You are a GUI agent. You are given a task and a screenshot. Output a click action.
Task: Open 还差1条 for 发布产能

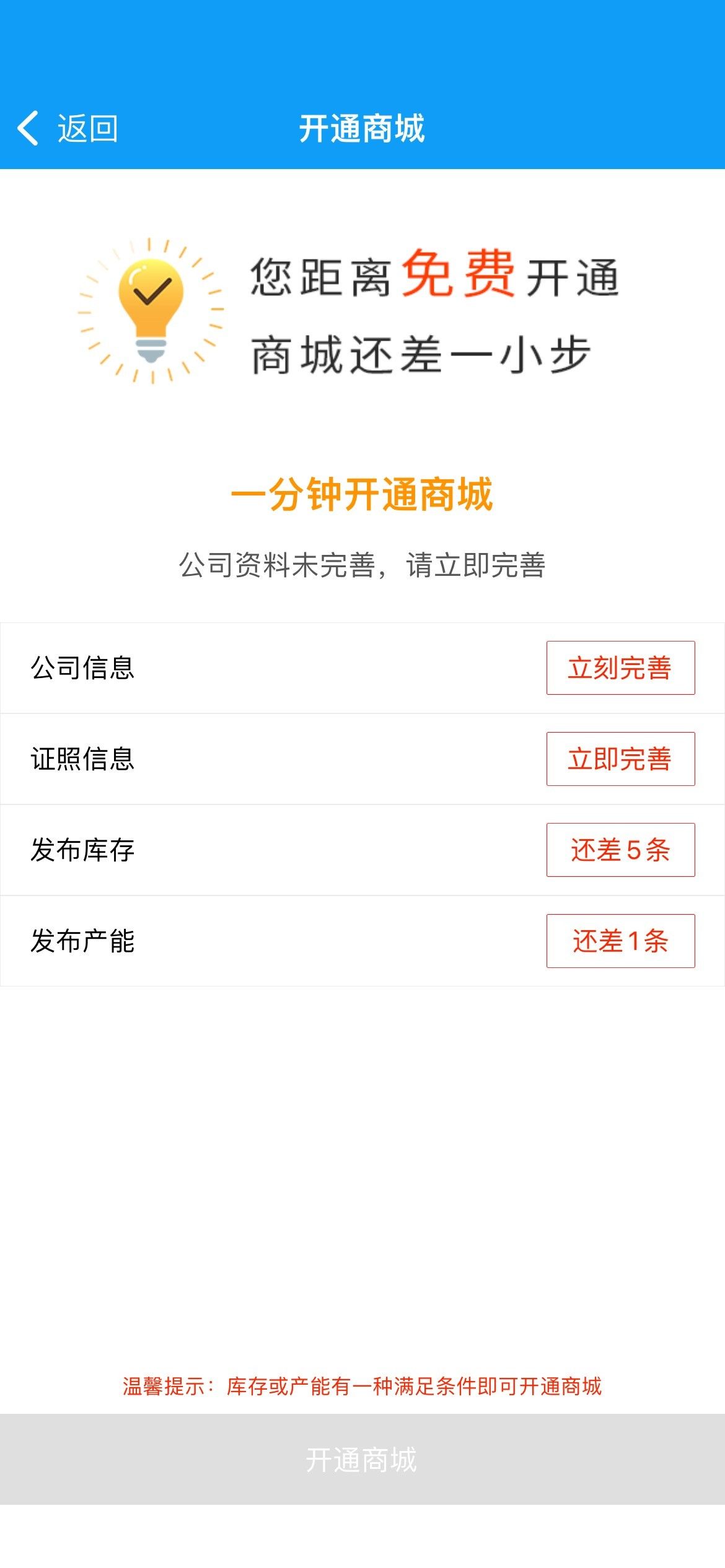pos(620,941)
